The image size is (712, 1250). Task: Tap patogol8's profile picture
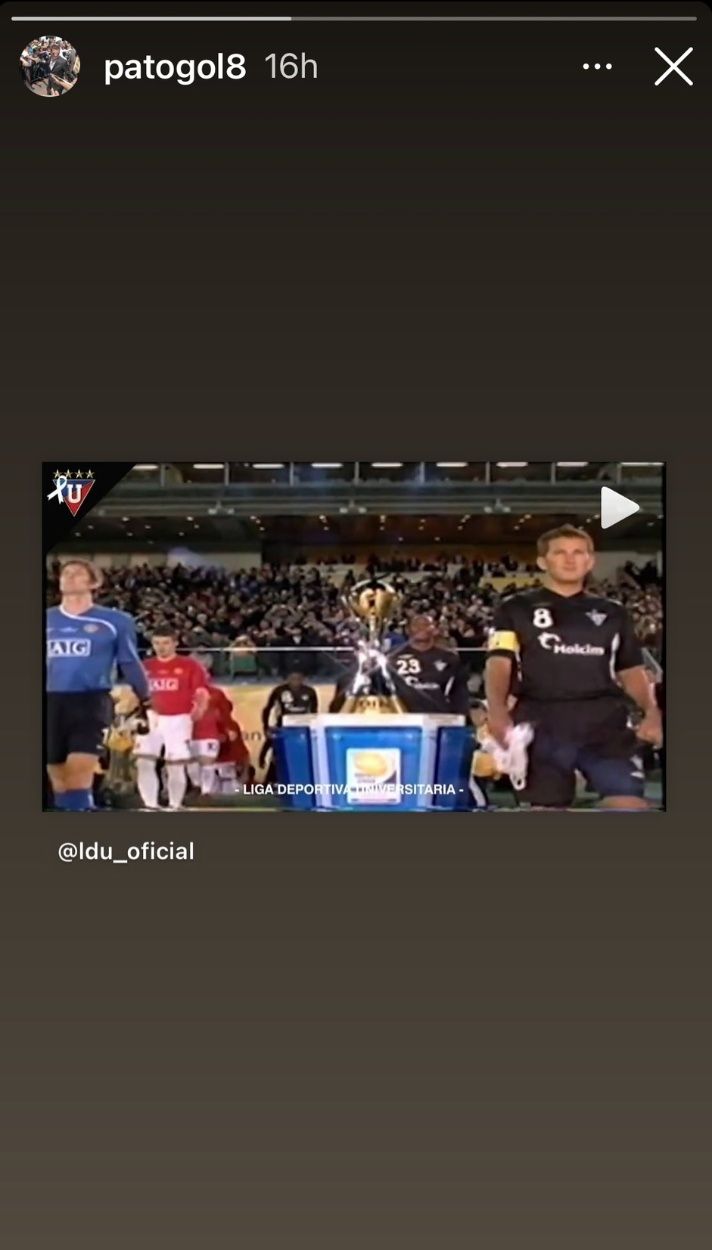tap(50, 67)
